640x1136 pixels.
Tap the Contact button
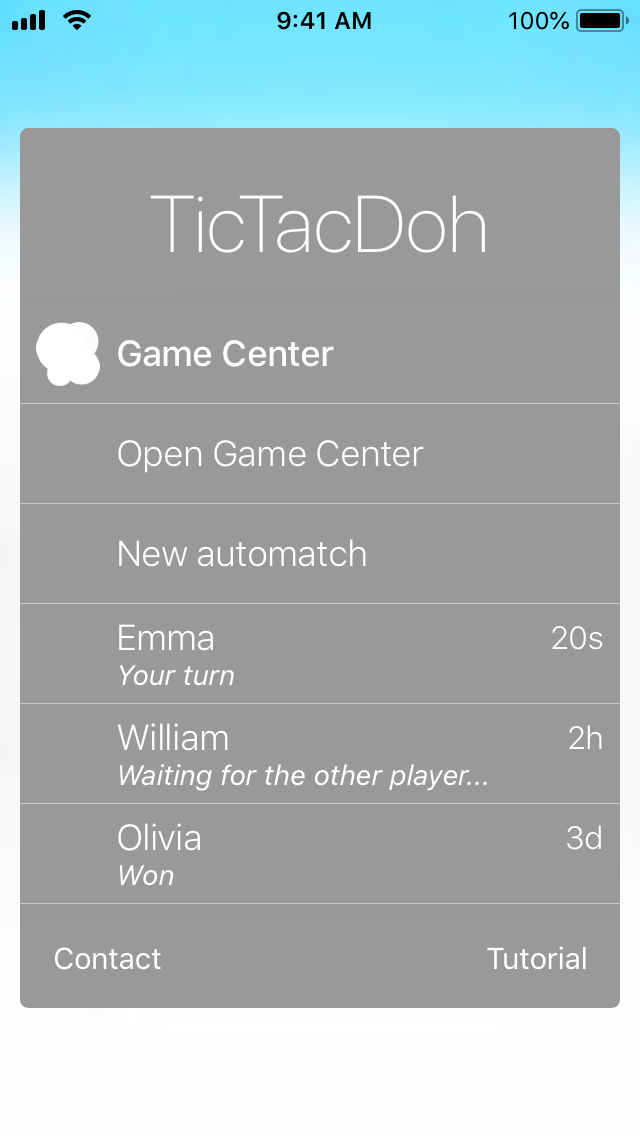108,959
